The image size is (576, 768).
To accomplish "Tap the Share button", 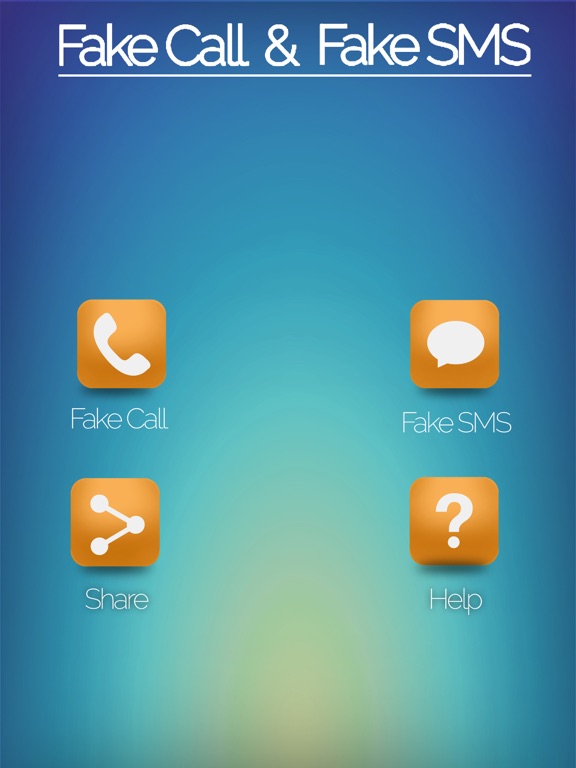I will 115,522.
